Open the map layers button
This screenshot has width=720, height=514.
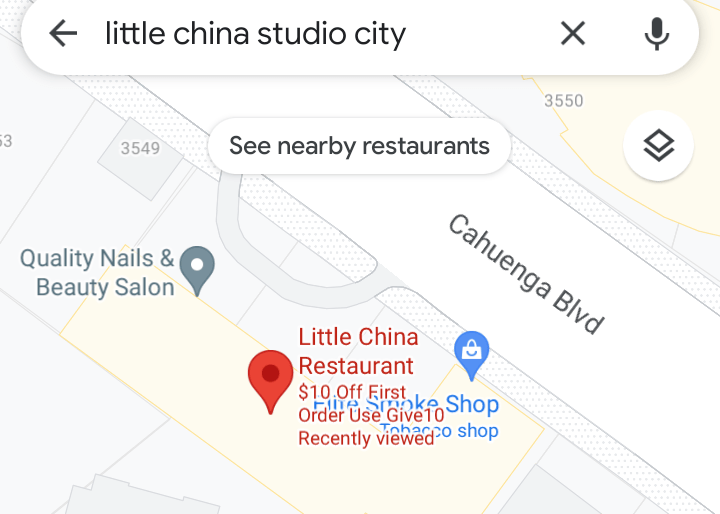(x=658, y=146)
